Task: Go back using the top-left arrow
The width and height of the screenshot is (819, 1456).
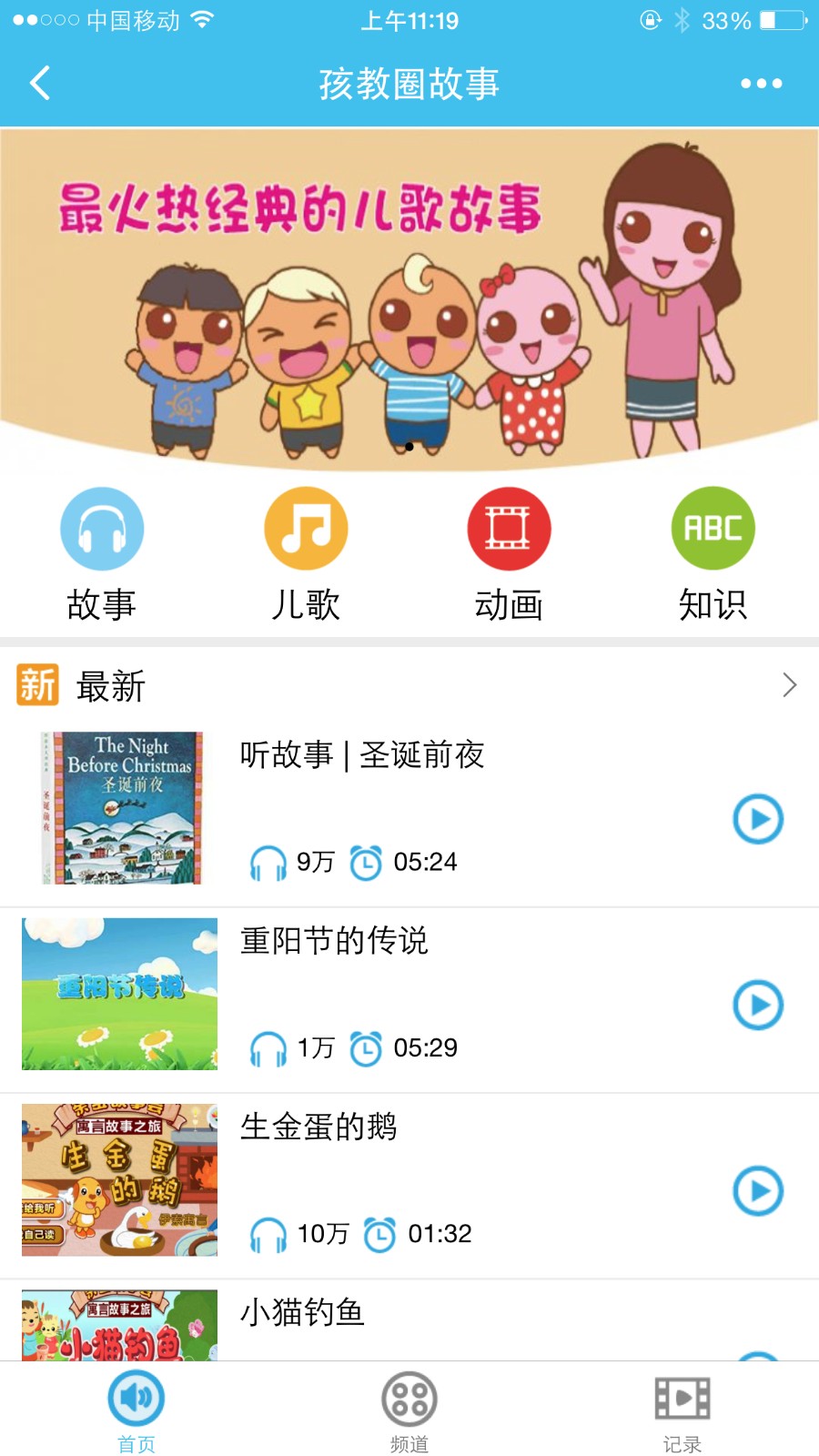Action: [x=40, y=84]
